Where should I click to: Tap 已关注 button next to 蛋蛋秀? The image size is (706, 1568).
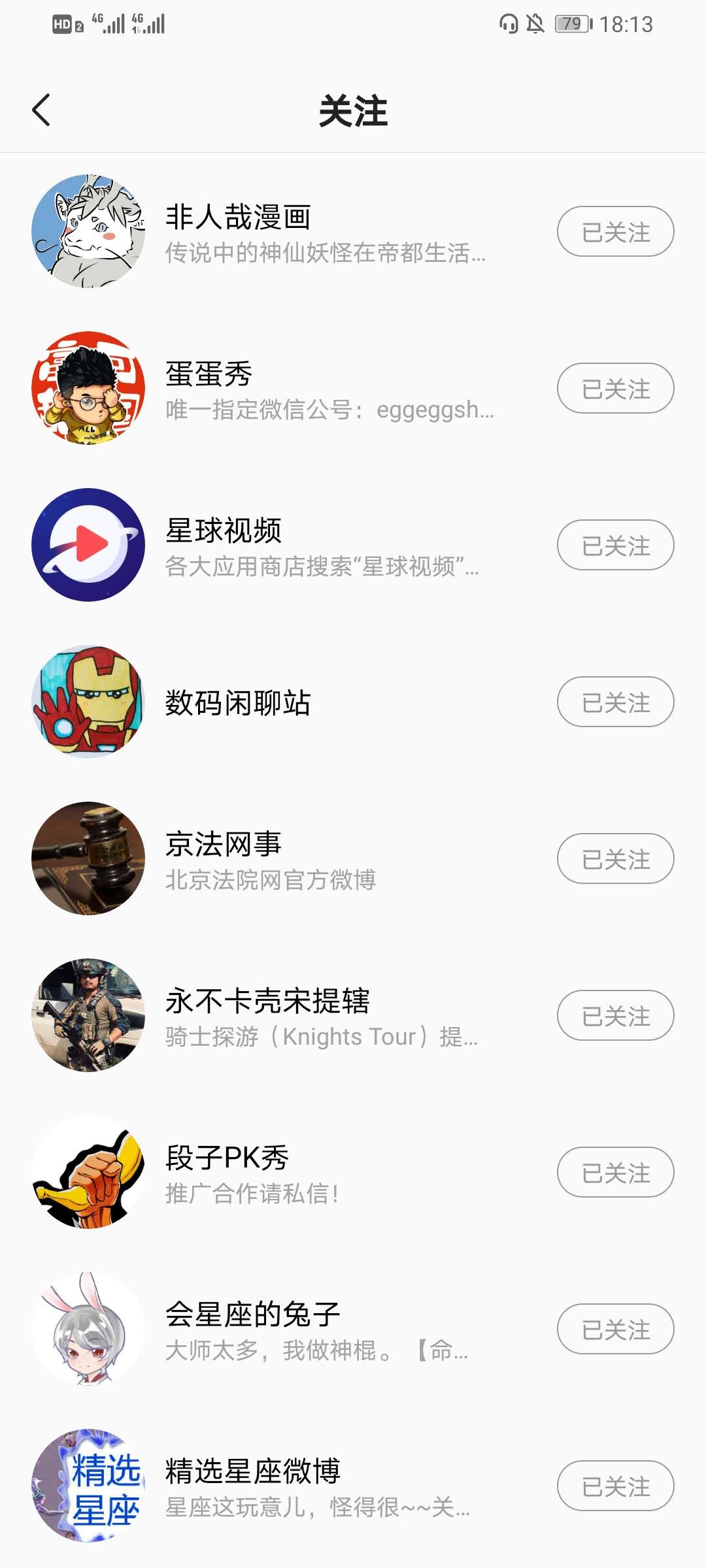pos(615,388)
